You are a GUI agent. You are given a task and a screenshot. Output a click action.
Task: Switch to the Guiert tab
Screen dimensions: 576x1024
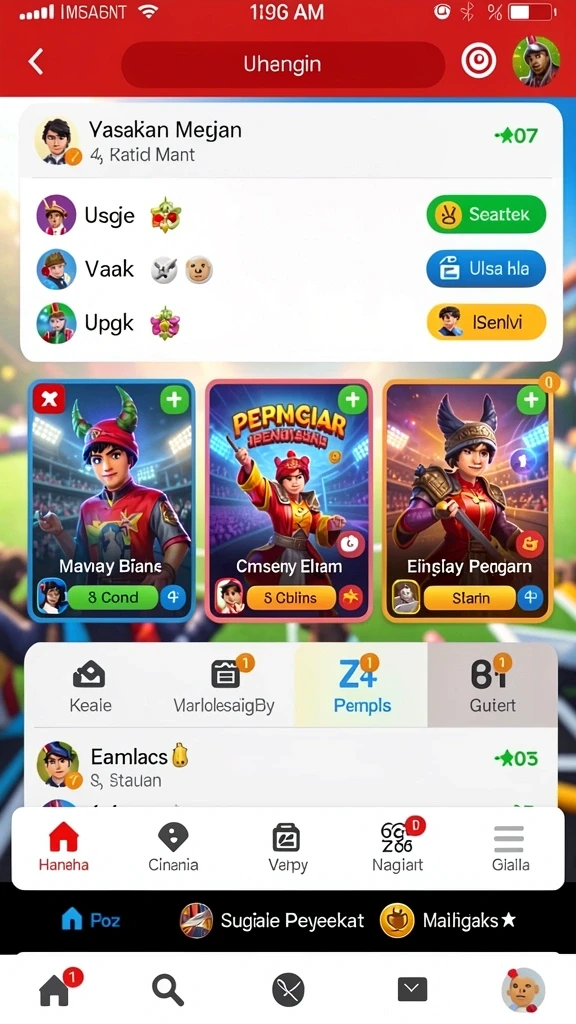click(492, 686)
